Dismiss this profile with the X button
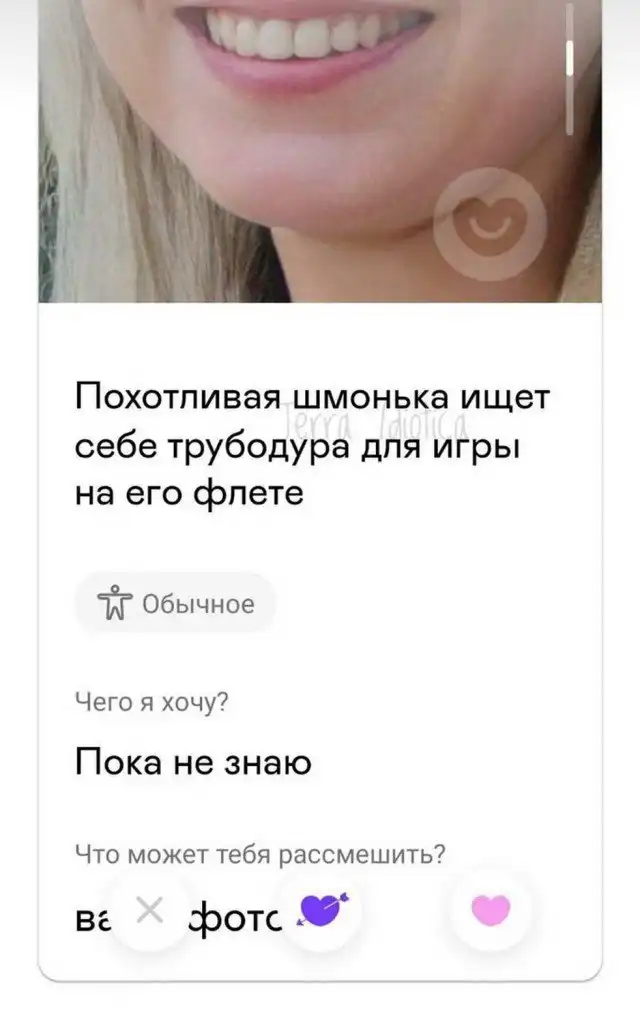Image resolution: width=640 pixels, height=1015 pixels. point(149,910)
